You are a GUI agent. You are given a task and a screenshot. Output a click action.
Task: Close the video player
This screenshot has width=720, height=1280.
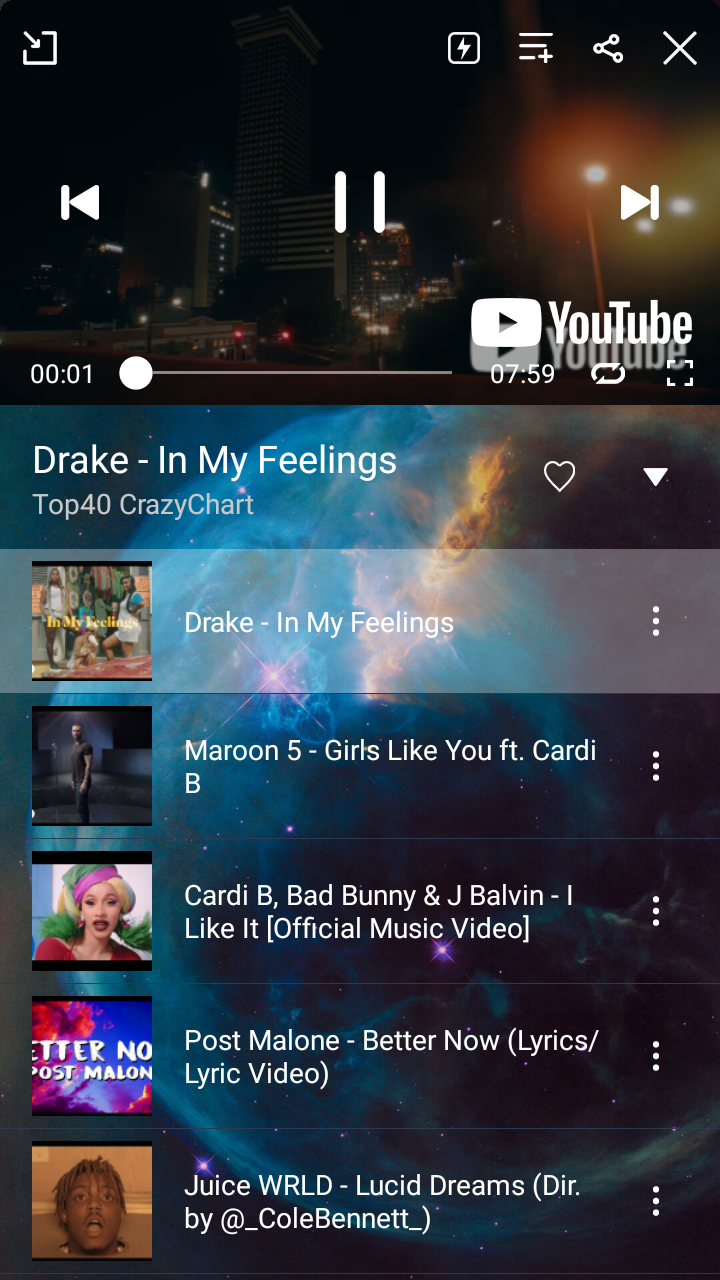[x=680, y=48]
